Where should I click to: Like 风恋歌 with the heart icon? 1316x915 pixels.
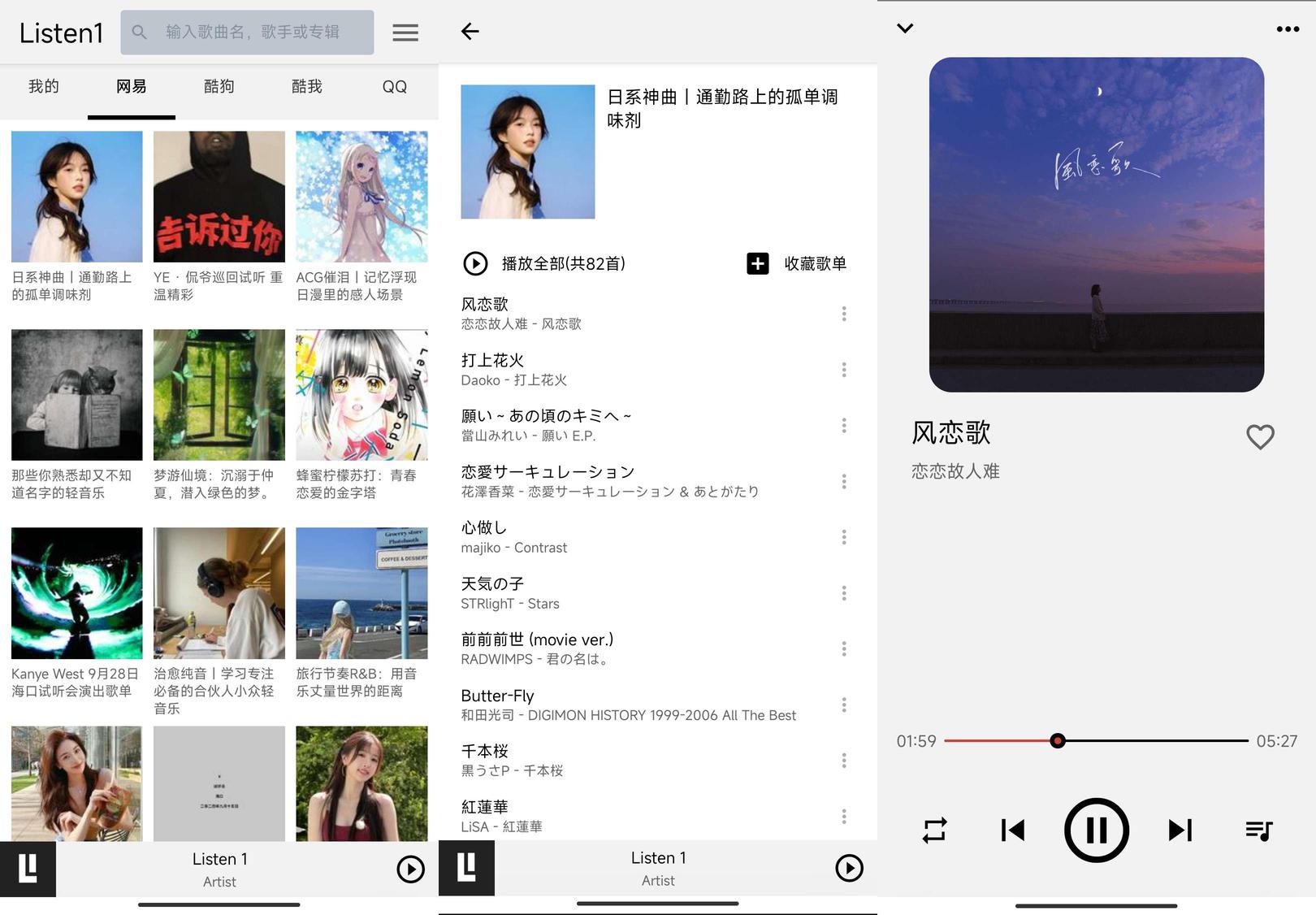[1260, 437]
